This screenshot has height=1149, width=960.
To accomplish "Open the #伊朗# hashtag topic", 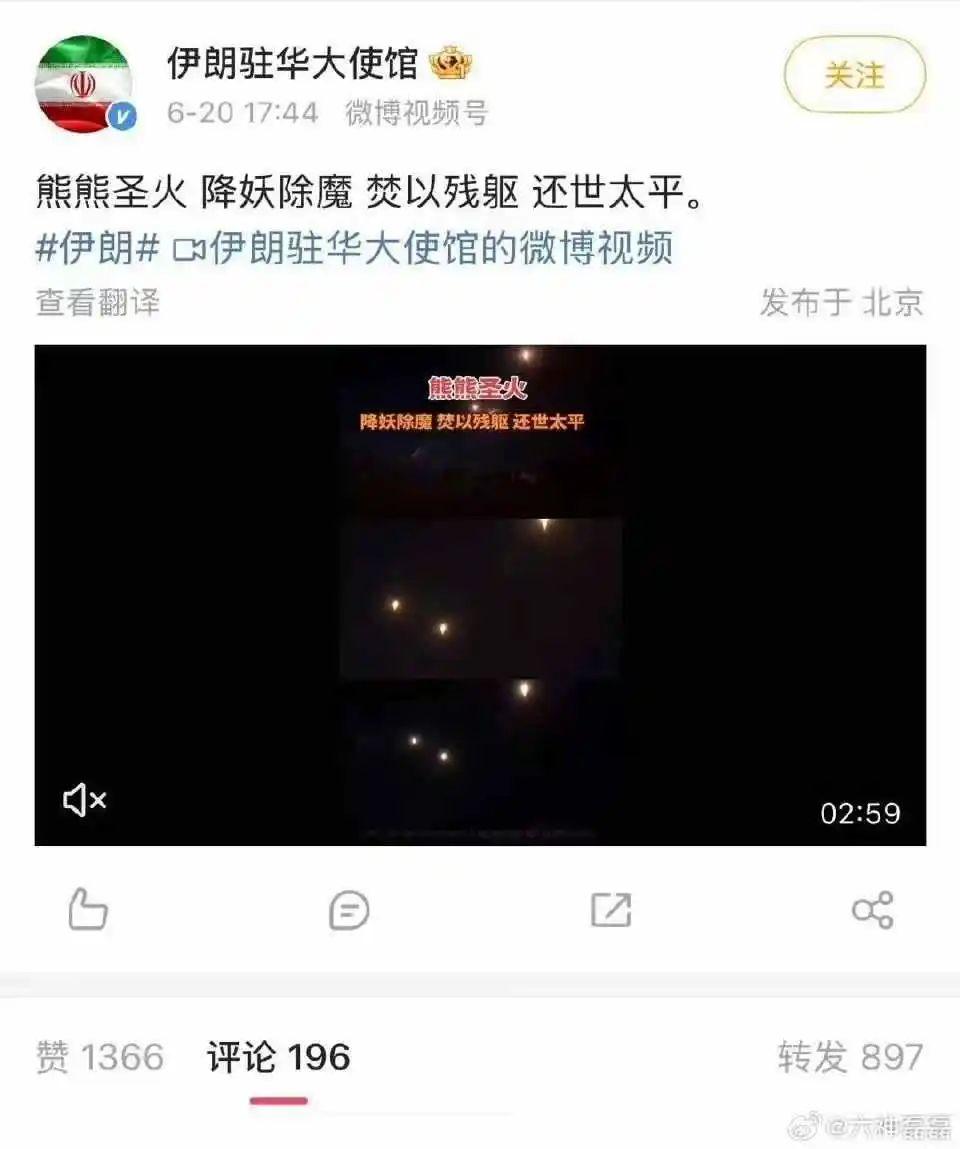I will point(97,248).
